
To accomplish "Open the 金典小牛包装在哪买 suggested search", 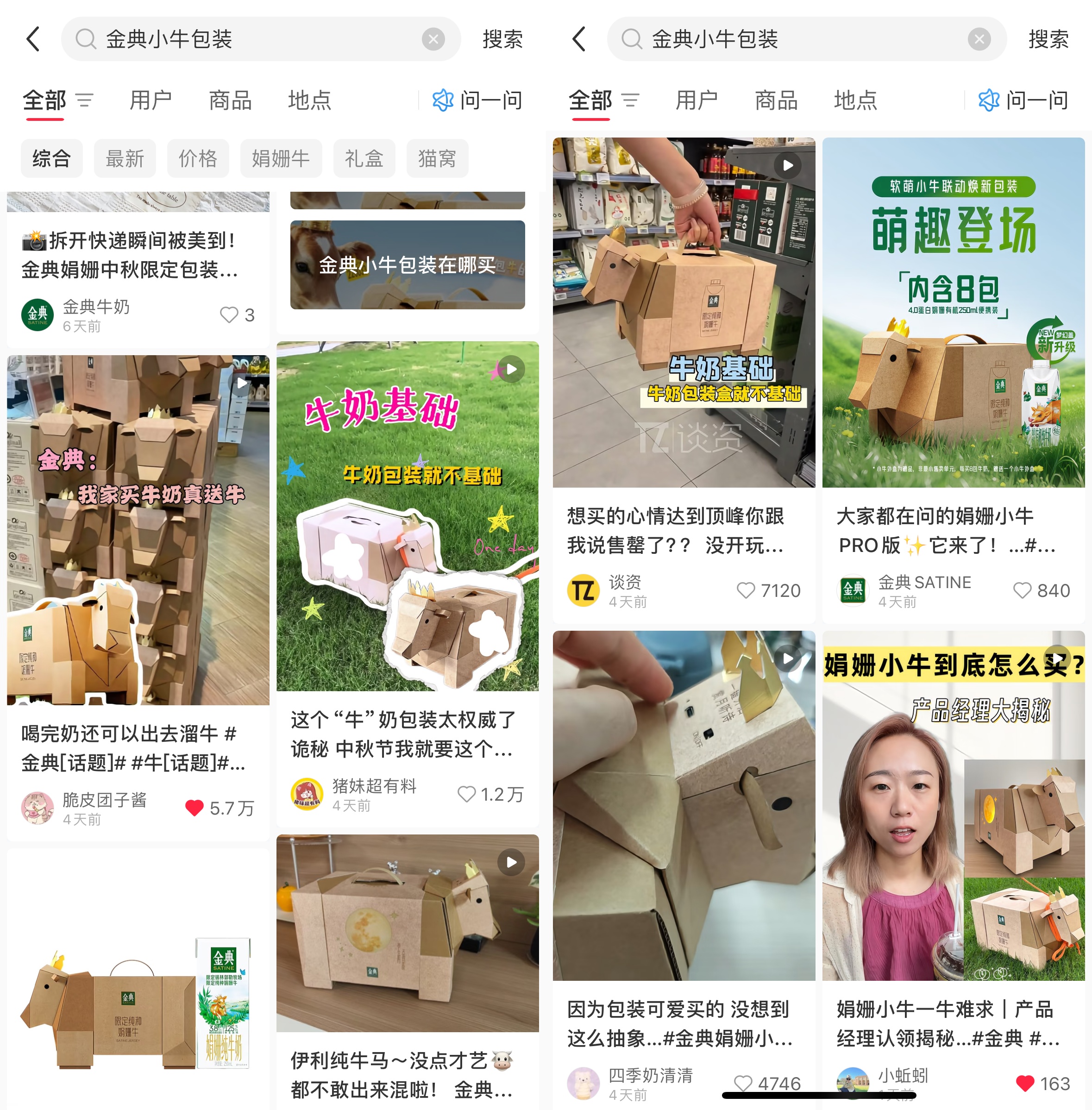I will click(x=407, y=265).
